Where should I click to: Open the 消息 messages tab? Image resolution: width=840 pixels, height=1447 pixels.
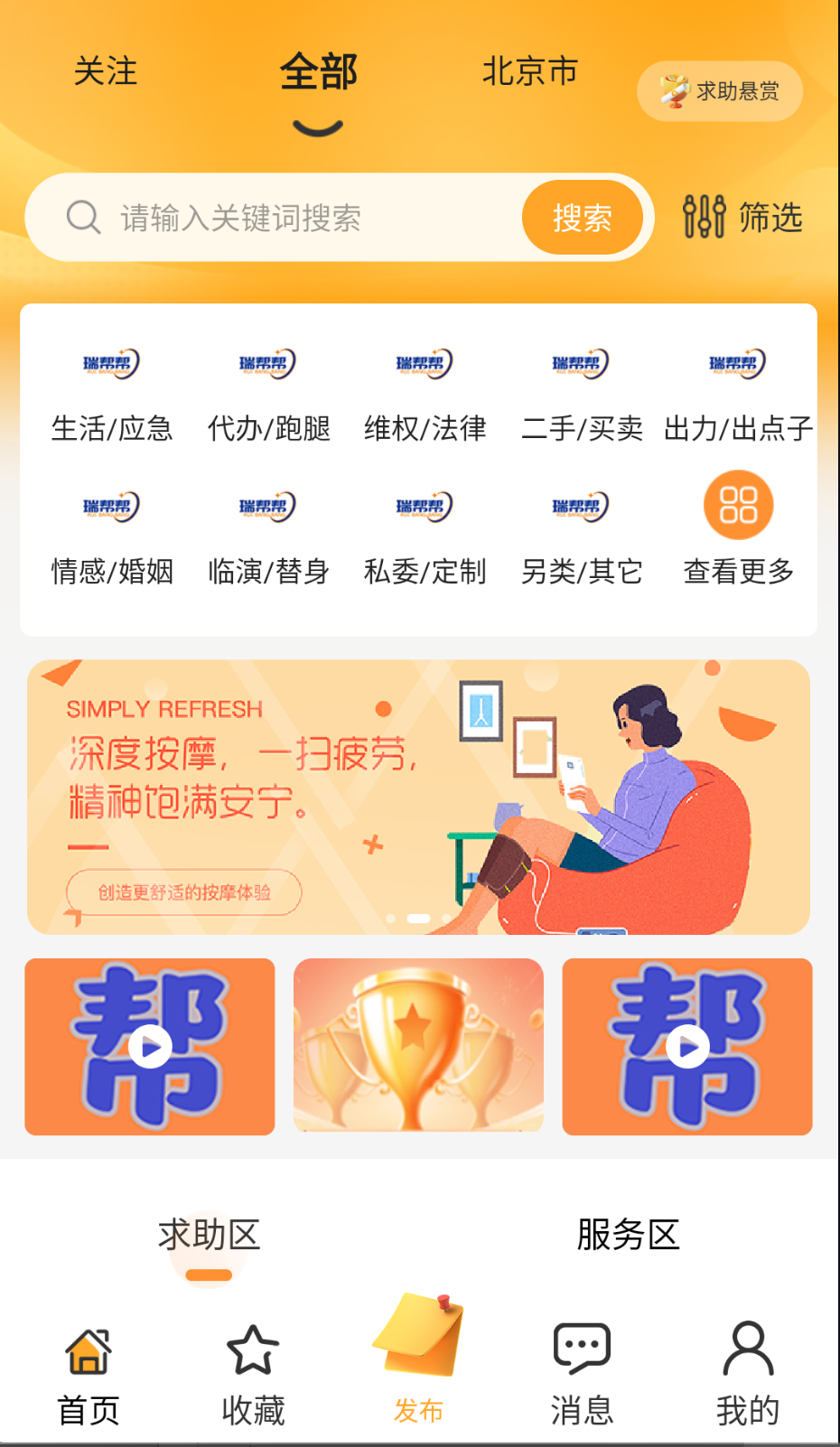point(582,1375)
